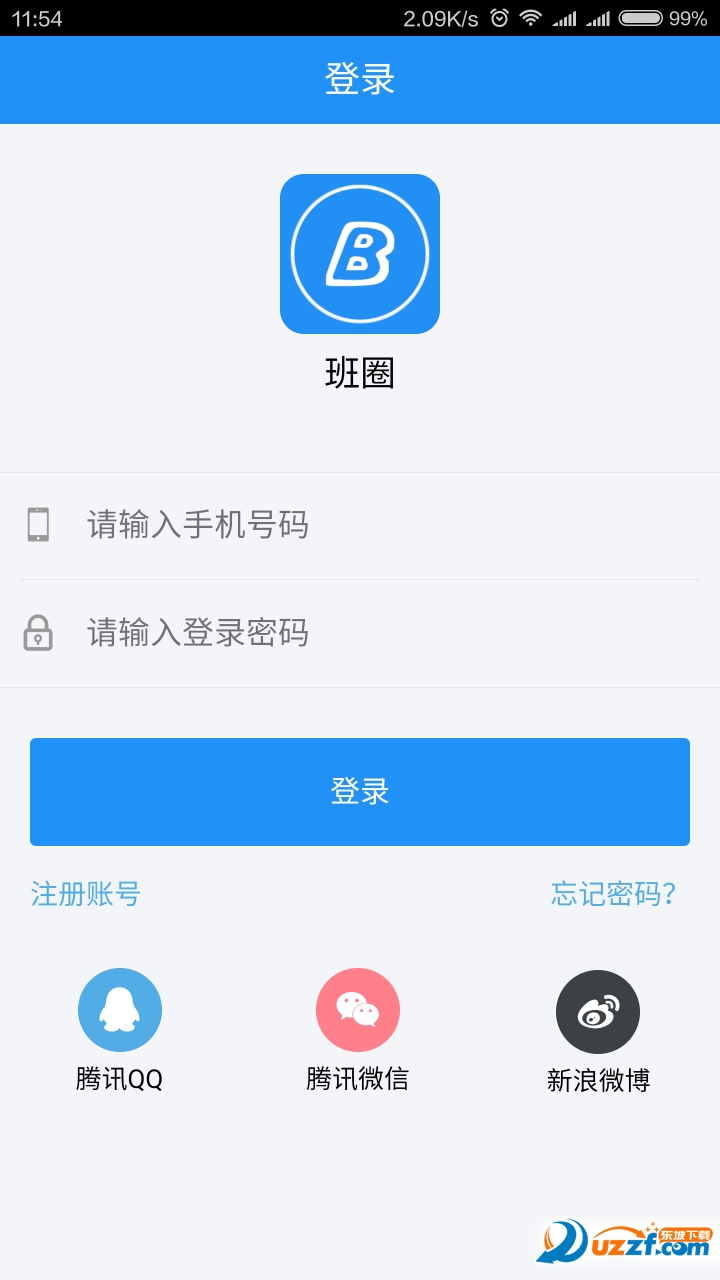Open 注册账号 to register an account
The image size is (720, 1280).
point(86,893)
